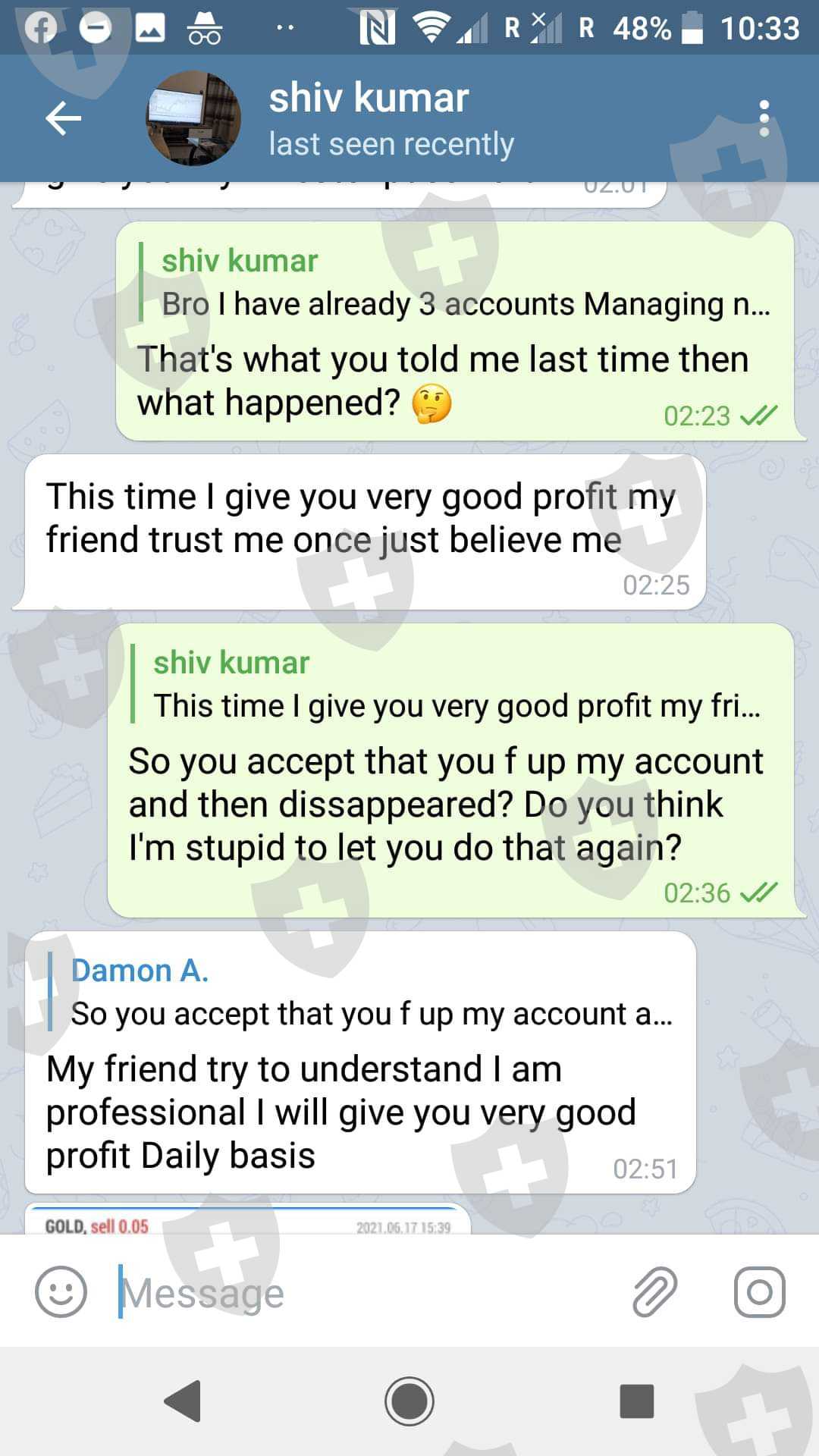
Task: Go to the home screen
Action: tap(409, 1401)
